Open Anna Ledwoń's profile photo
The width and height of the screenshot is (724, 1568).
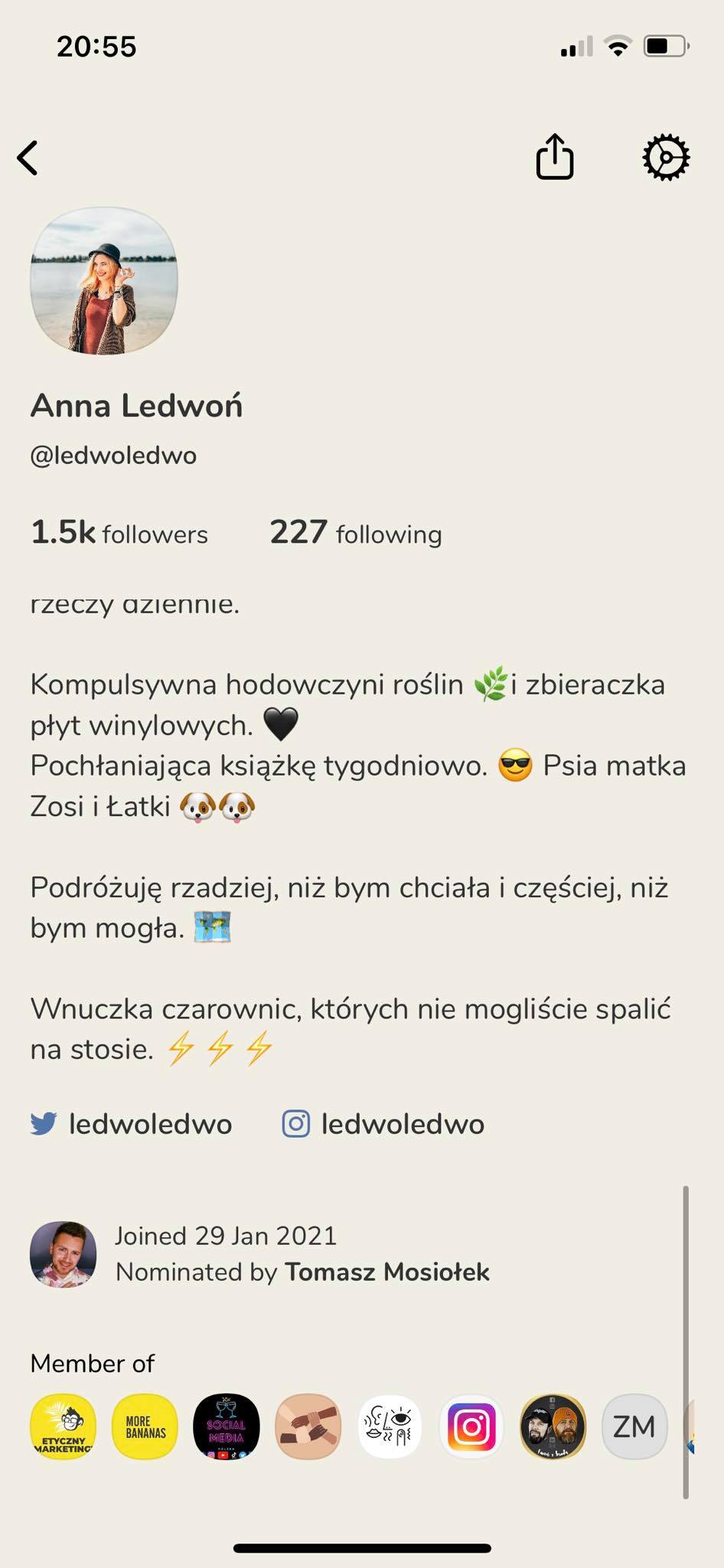(104, 280)
